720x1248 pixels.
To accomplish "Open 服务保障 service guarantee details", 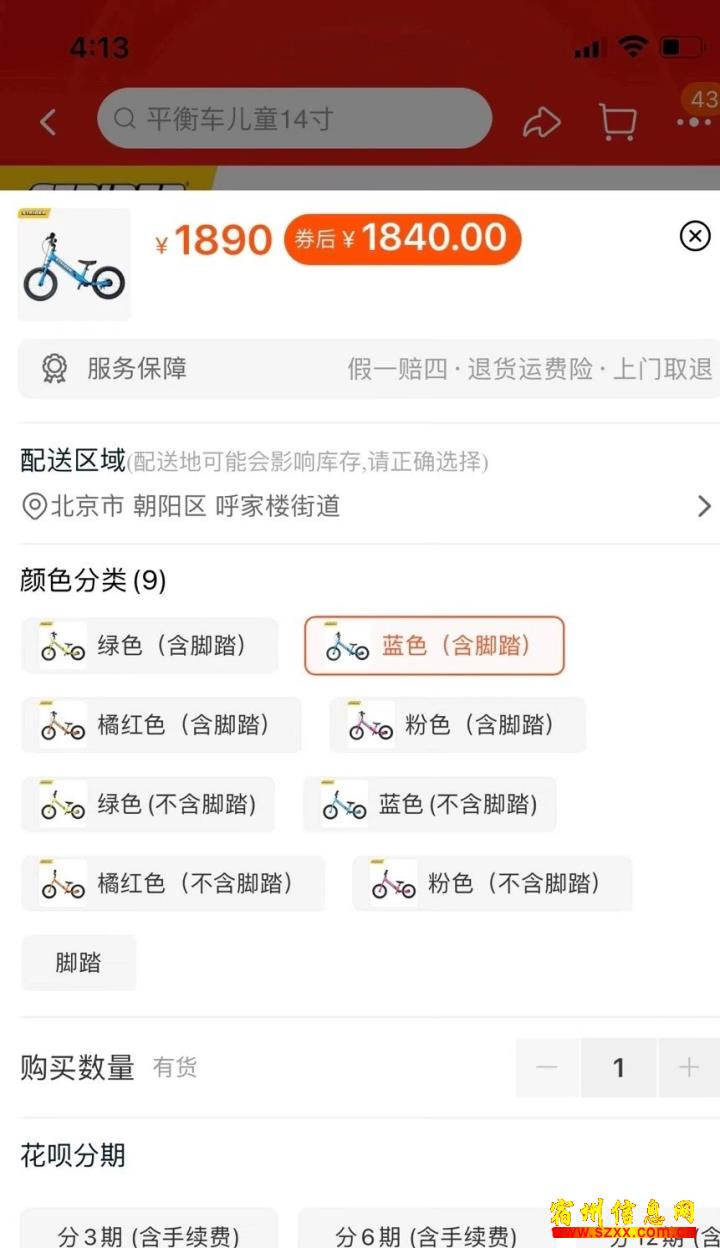I will [369, 369].
